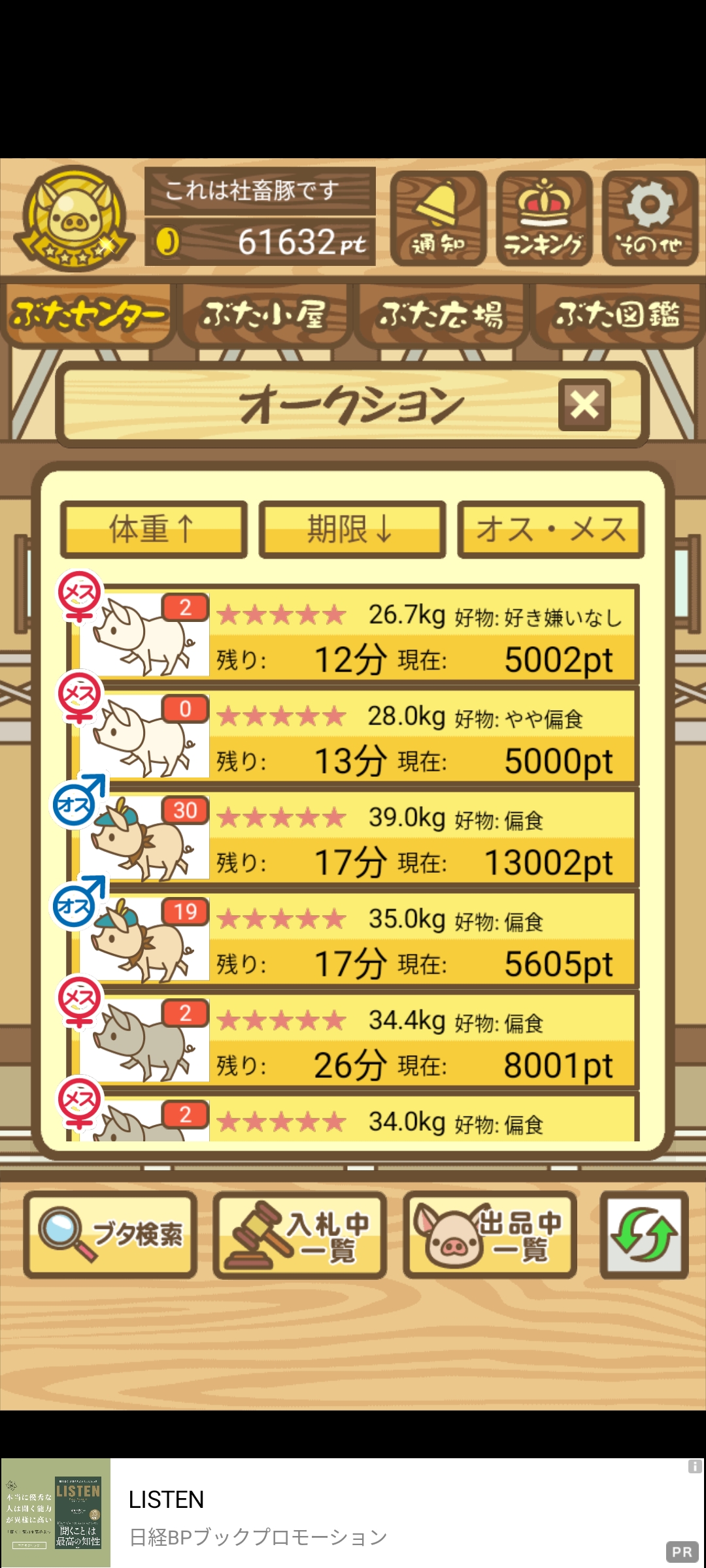Open the ランキング crown button

[x=544, y=218]
